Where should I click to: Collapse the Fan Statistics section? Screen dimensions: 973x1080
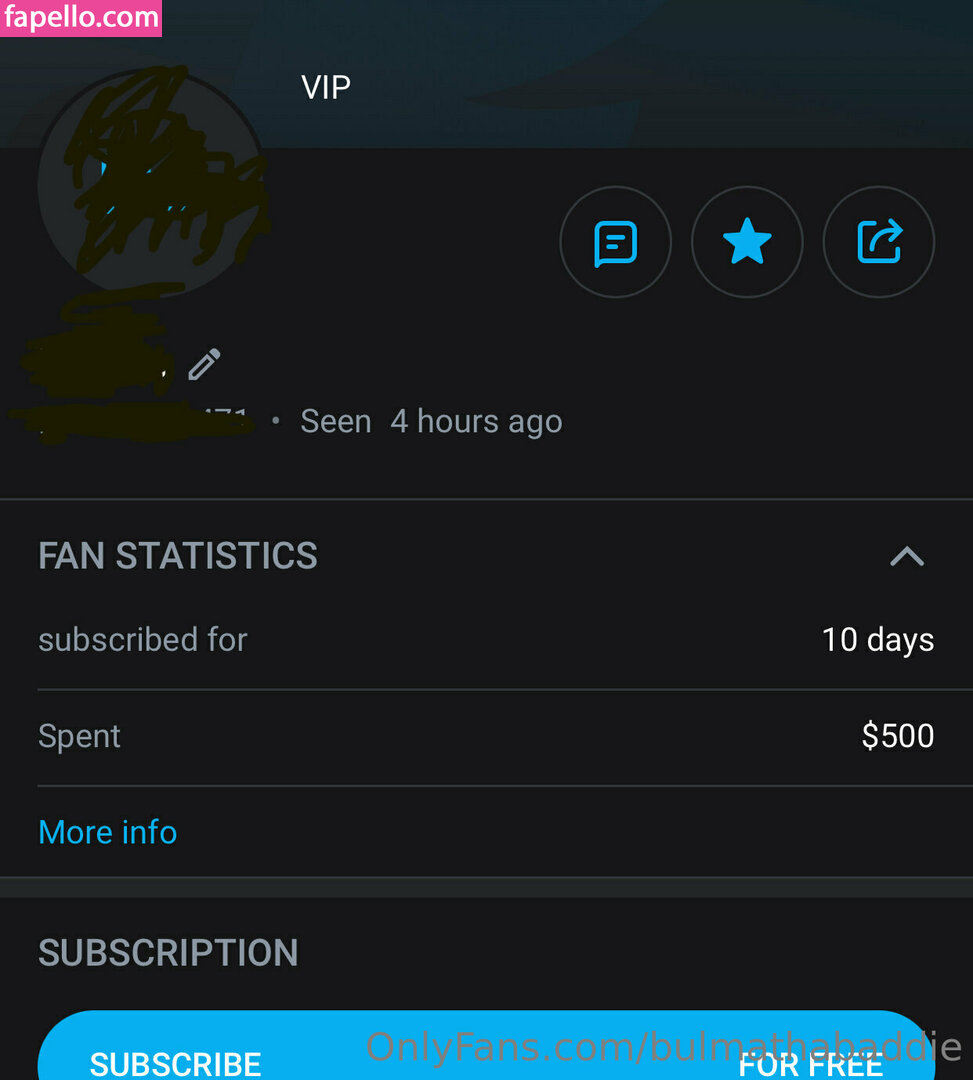point(907,556)
